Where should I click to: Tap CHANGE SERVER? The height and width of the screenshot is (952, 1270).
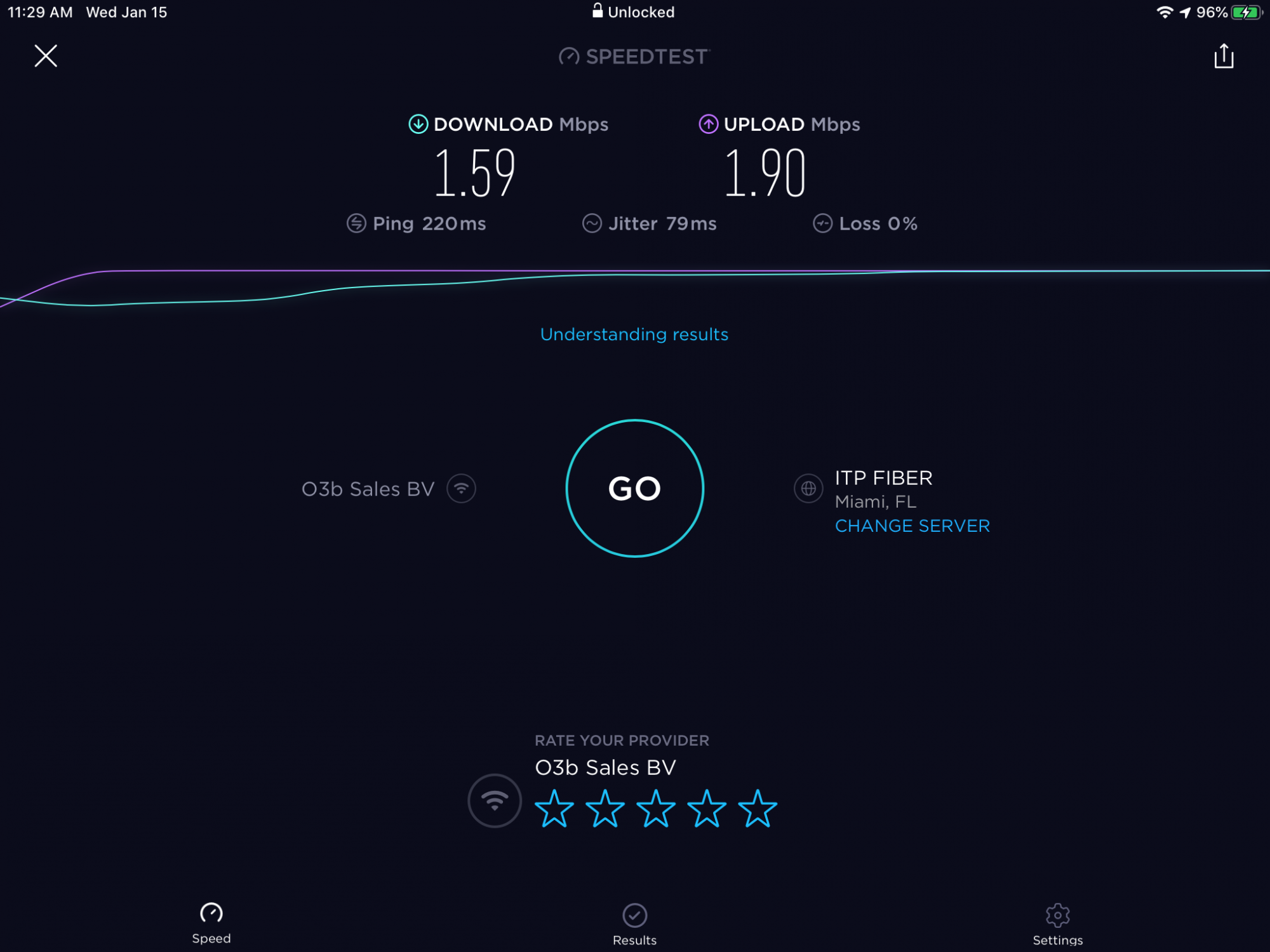[x=912, y=526]
